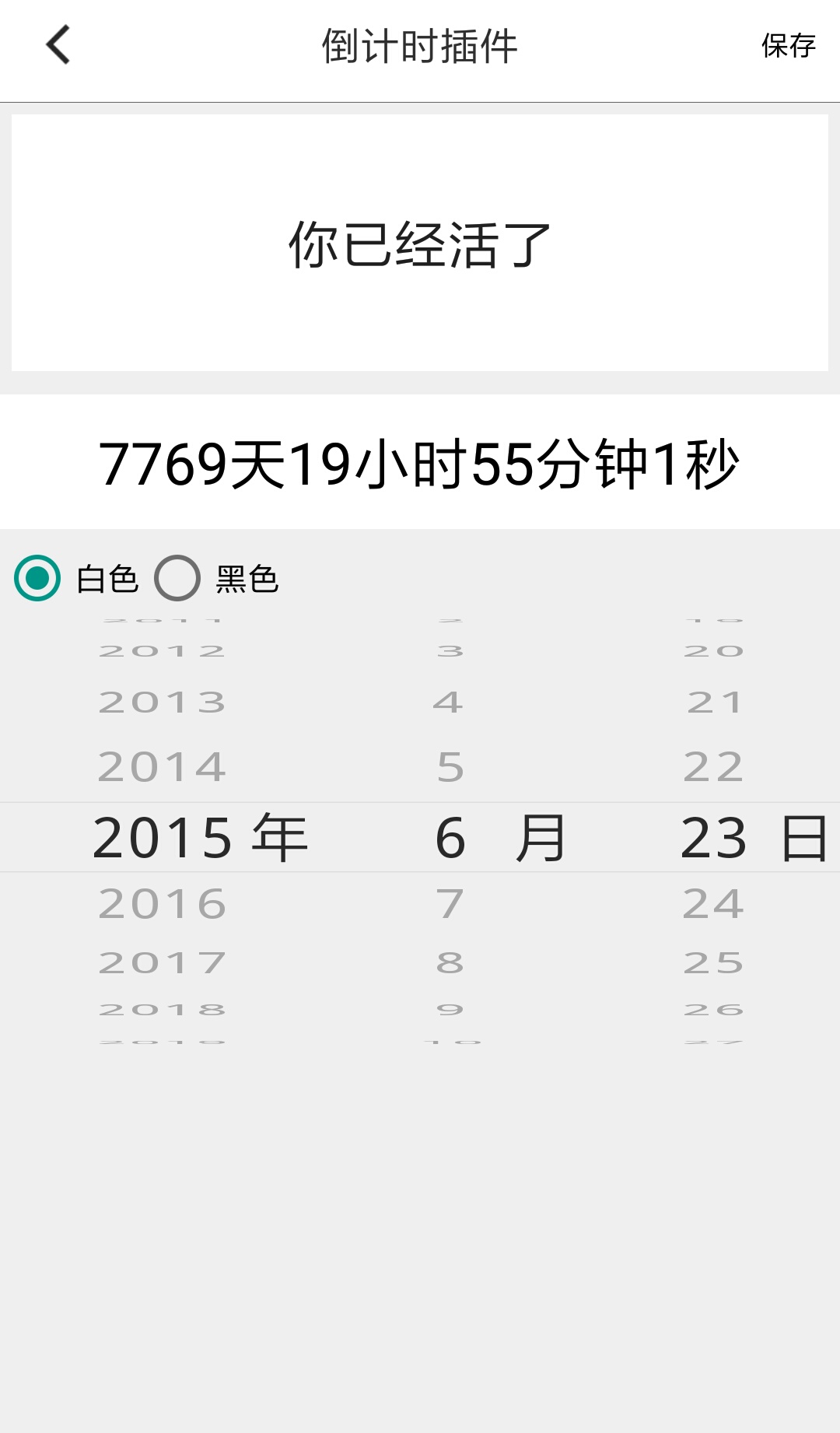This screenshot has width=840, height=1433.
Task: Select the 白色 color option
Action: [37, 578]
